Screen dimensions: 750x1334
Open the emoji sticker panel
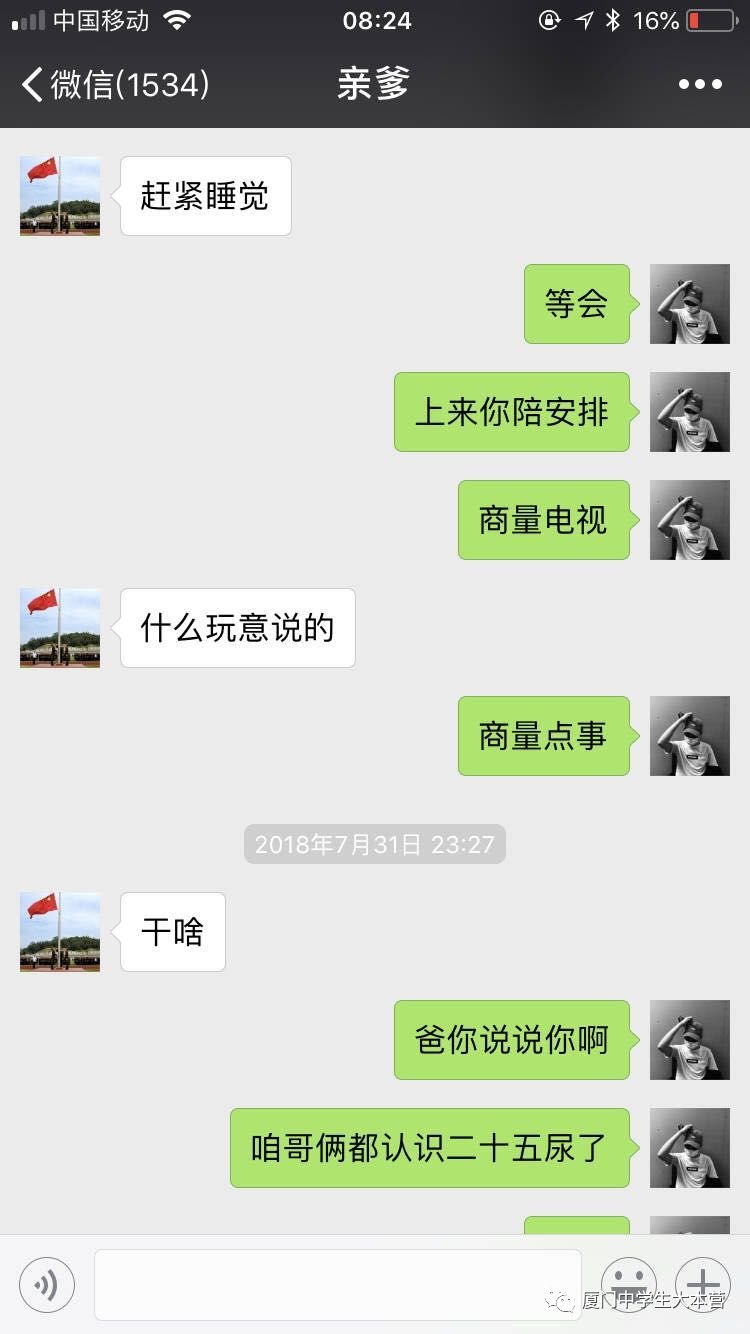tap(629, 1284)
